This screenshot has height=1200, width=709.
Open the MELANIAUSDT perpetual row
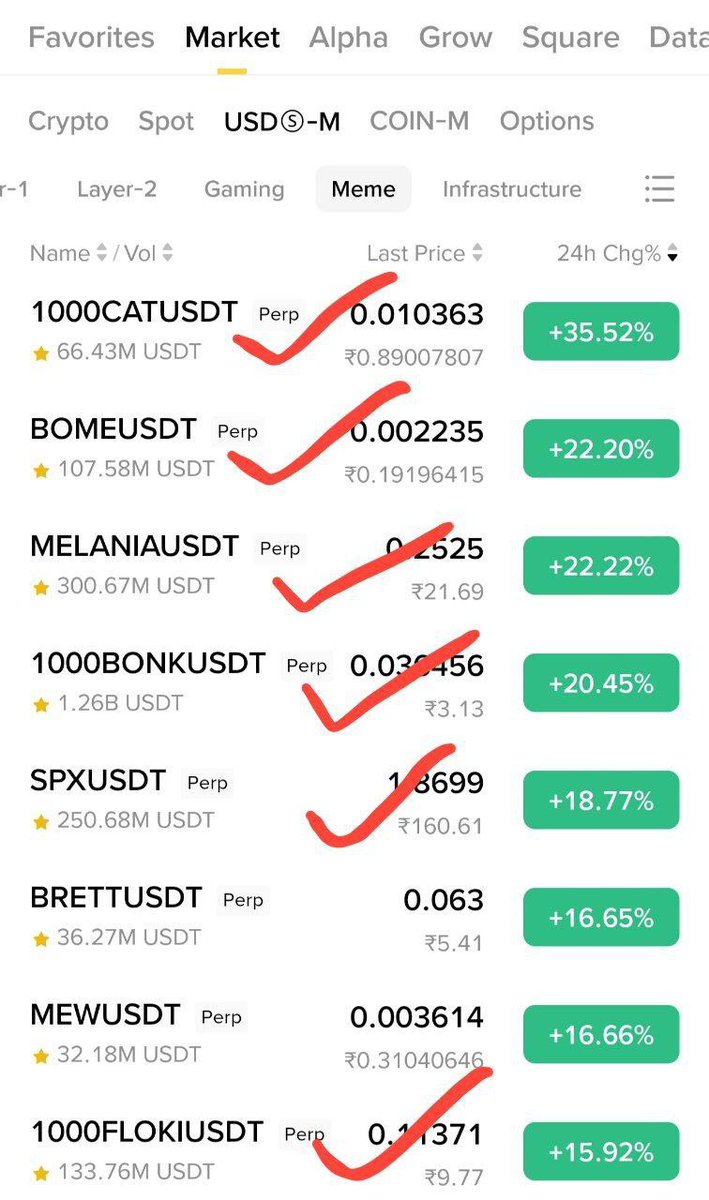[x=355, y=566]
